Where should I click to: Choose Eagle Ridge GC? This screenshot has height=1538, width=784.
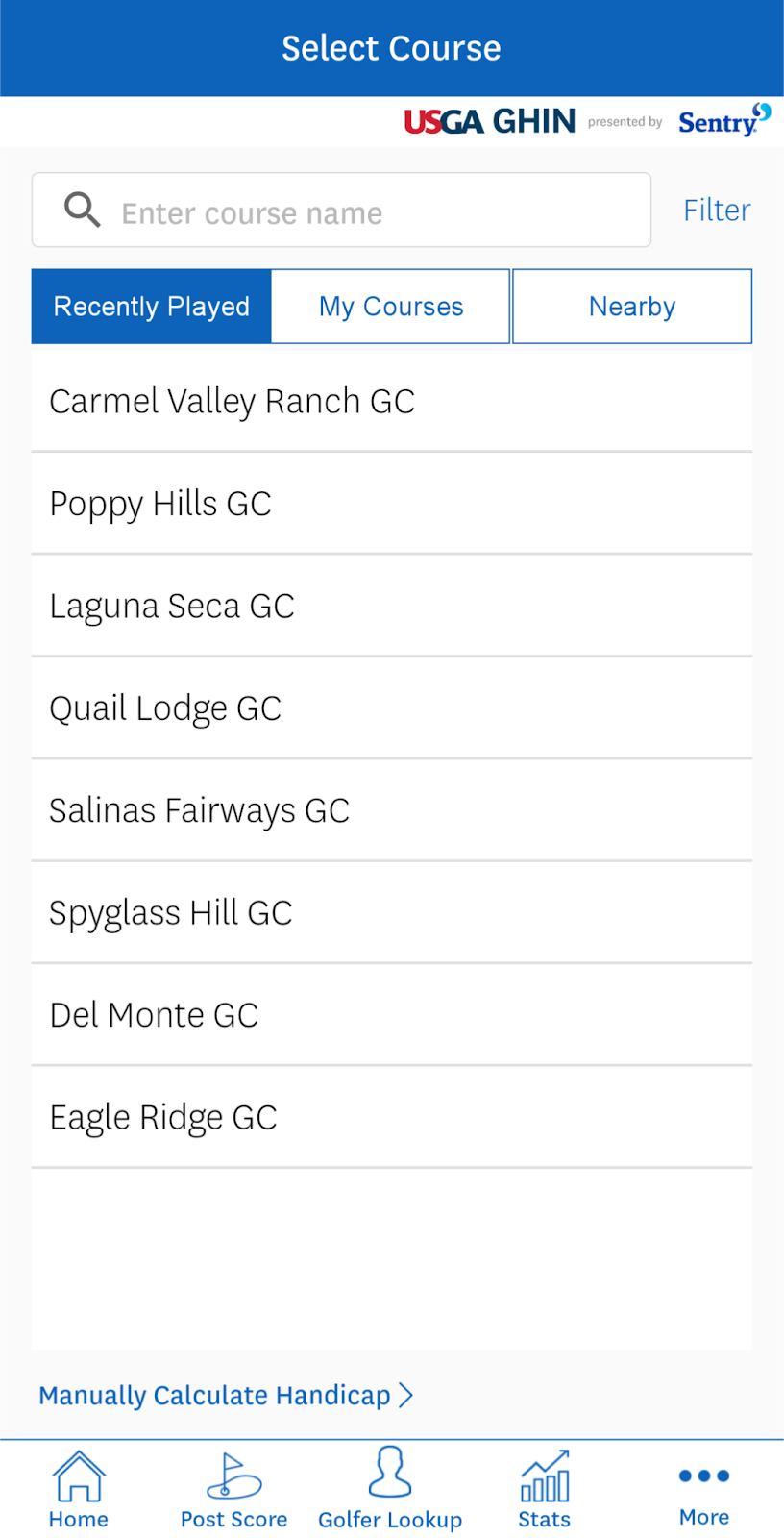click(392, 1118)
